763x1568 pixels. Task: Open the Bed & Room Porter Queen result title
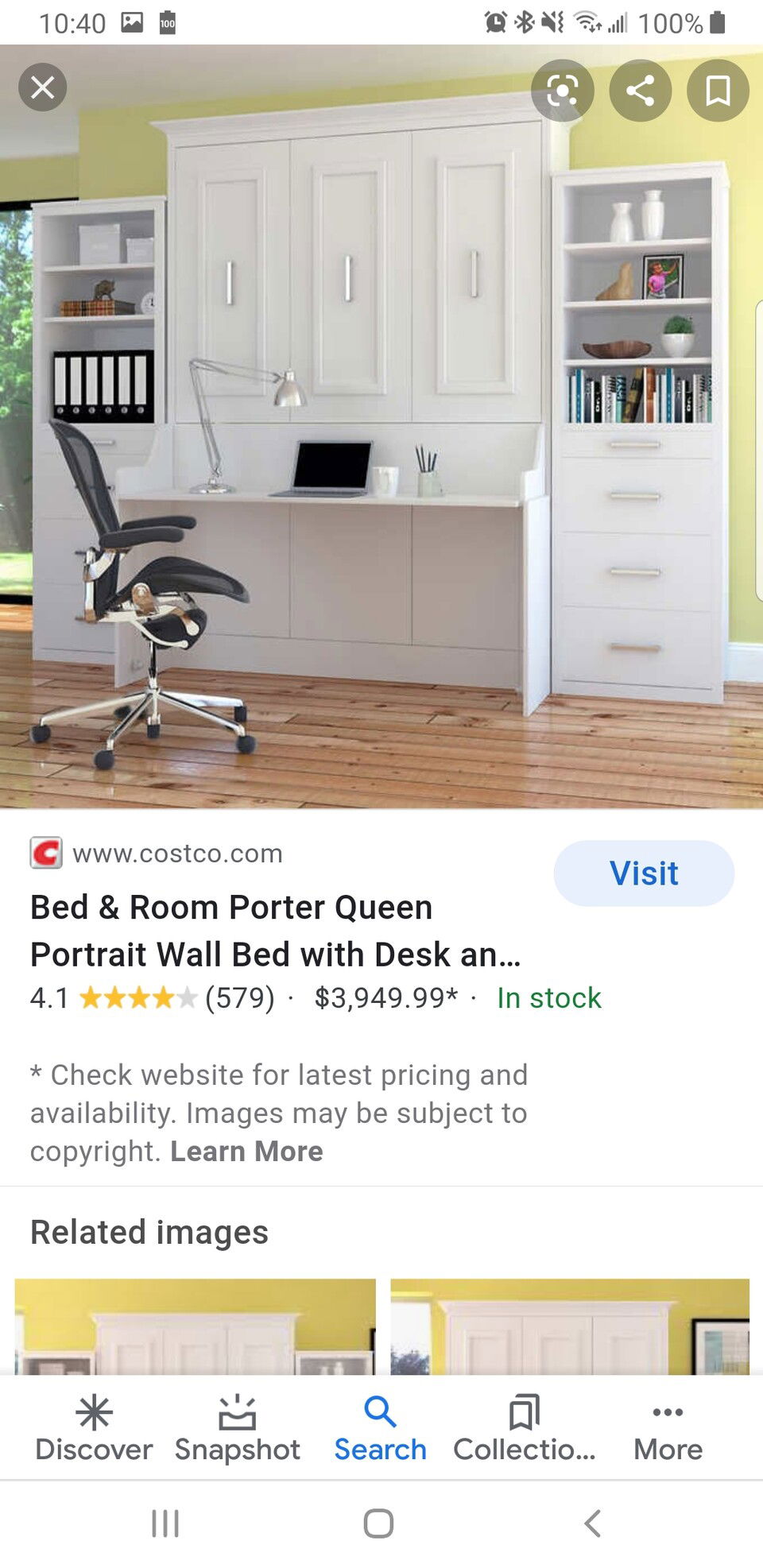coord(275,931)
